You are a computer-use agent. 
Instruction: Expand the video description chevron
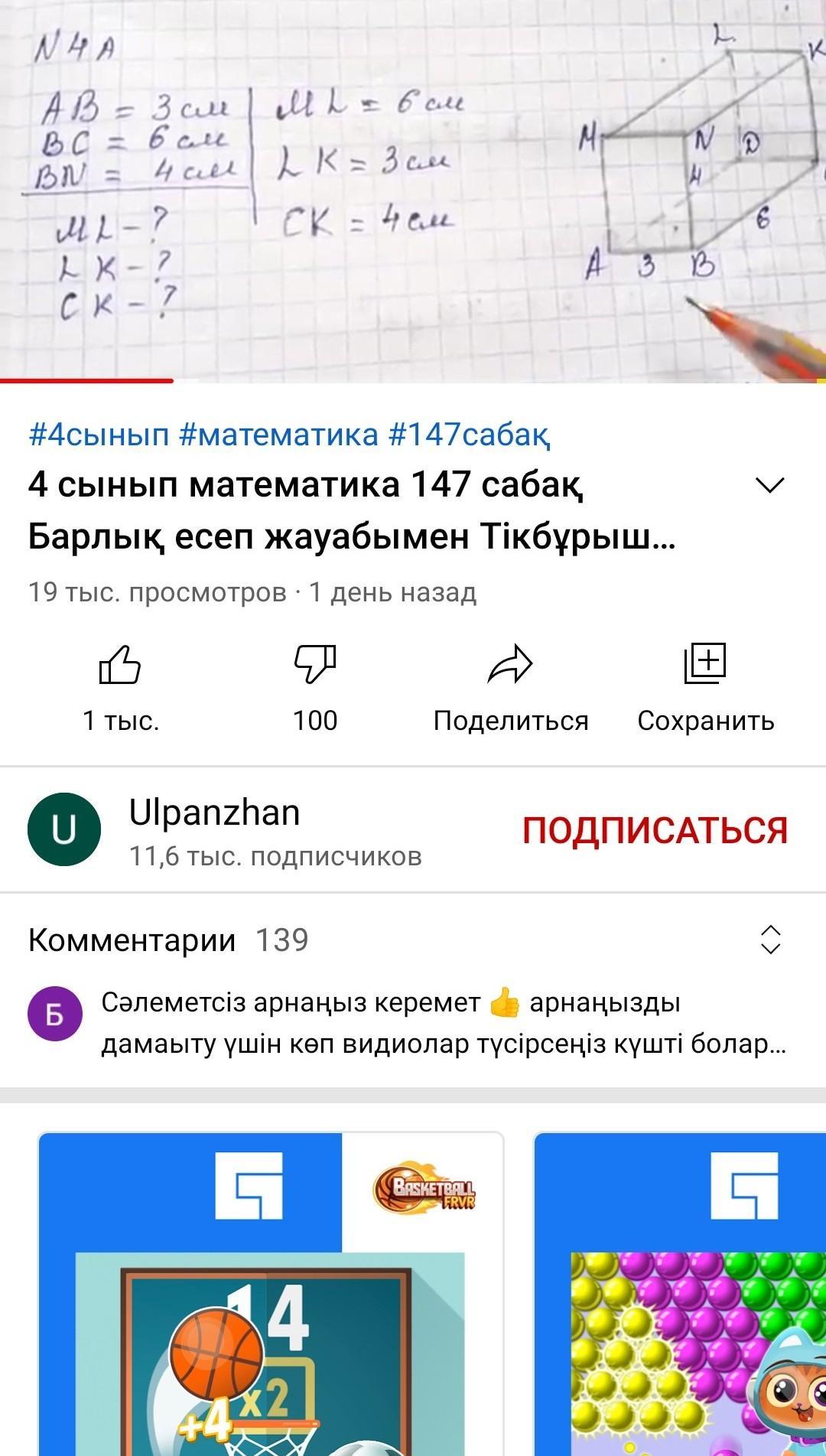coord(769,485)
